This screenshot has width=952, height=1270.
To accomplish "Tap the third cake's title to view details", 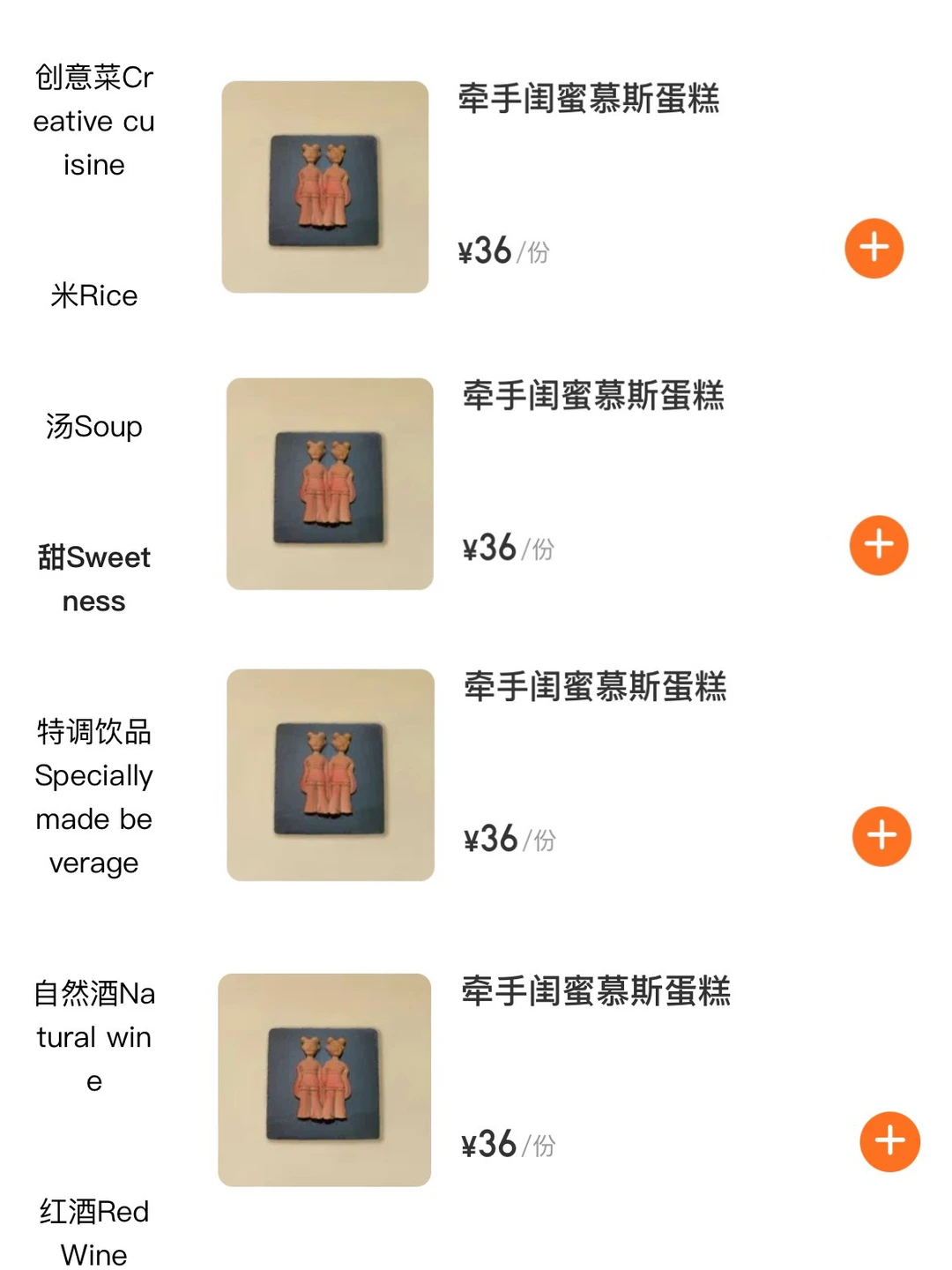I will pyautogui.click(x=595, y=690).
